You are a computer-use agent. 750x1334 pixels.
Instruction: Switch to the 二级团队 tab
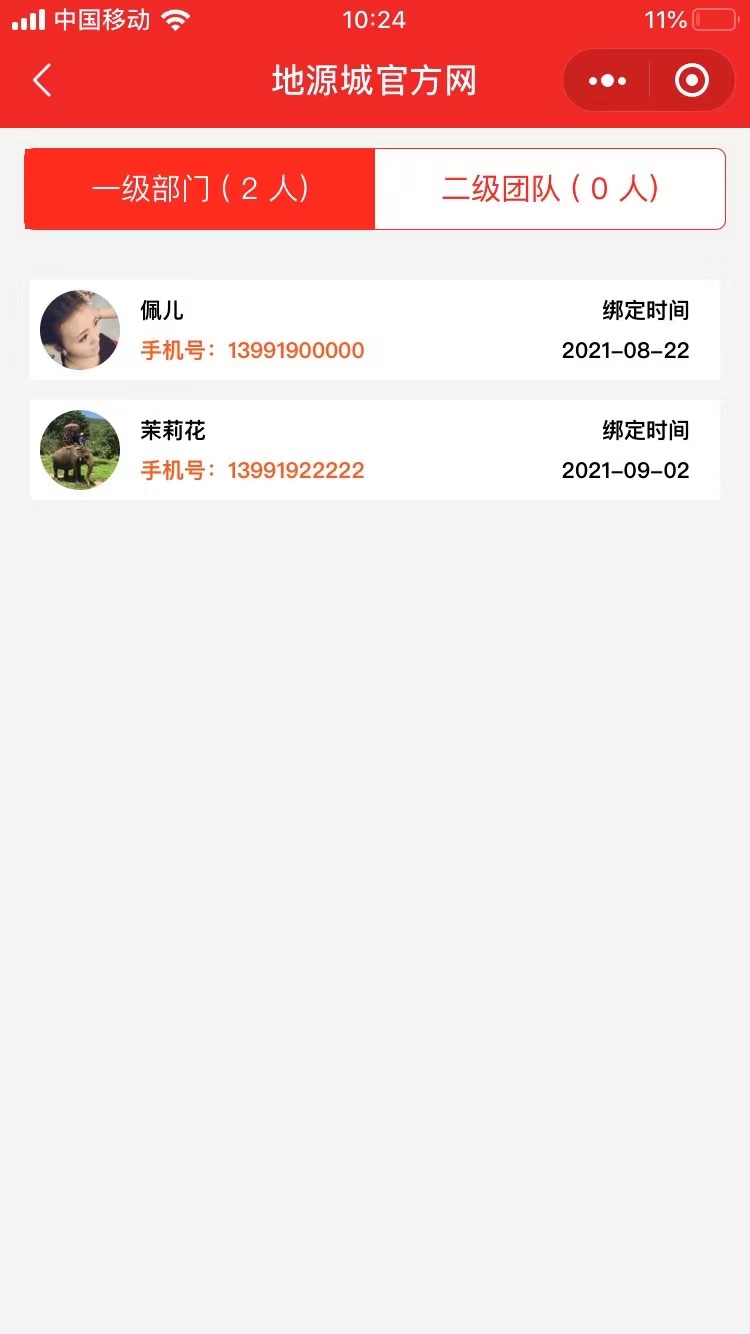(550, 189)
